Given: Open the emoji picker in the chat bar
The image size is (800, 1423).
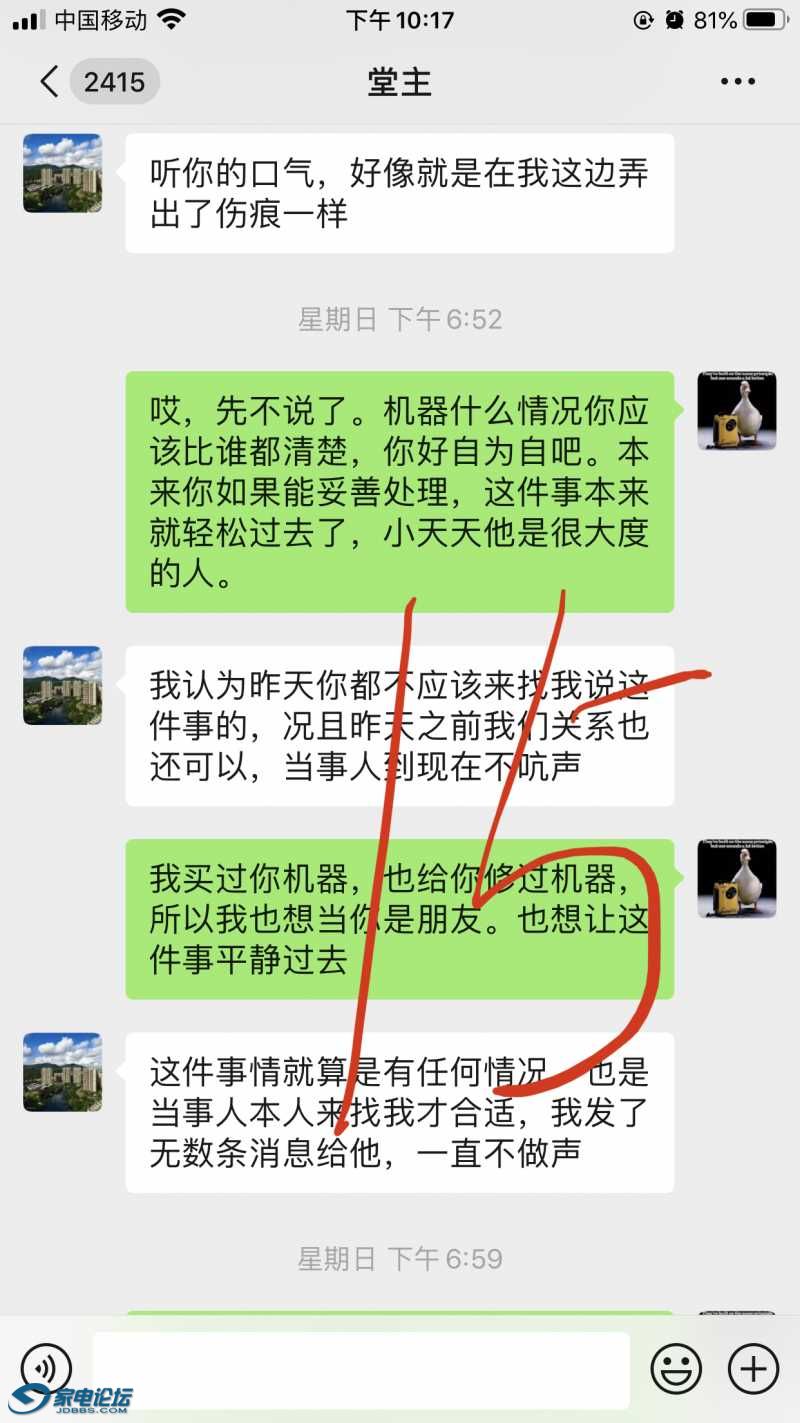Looking at the screenshot, I should coord(677,1368).
